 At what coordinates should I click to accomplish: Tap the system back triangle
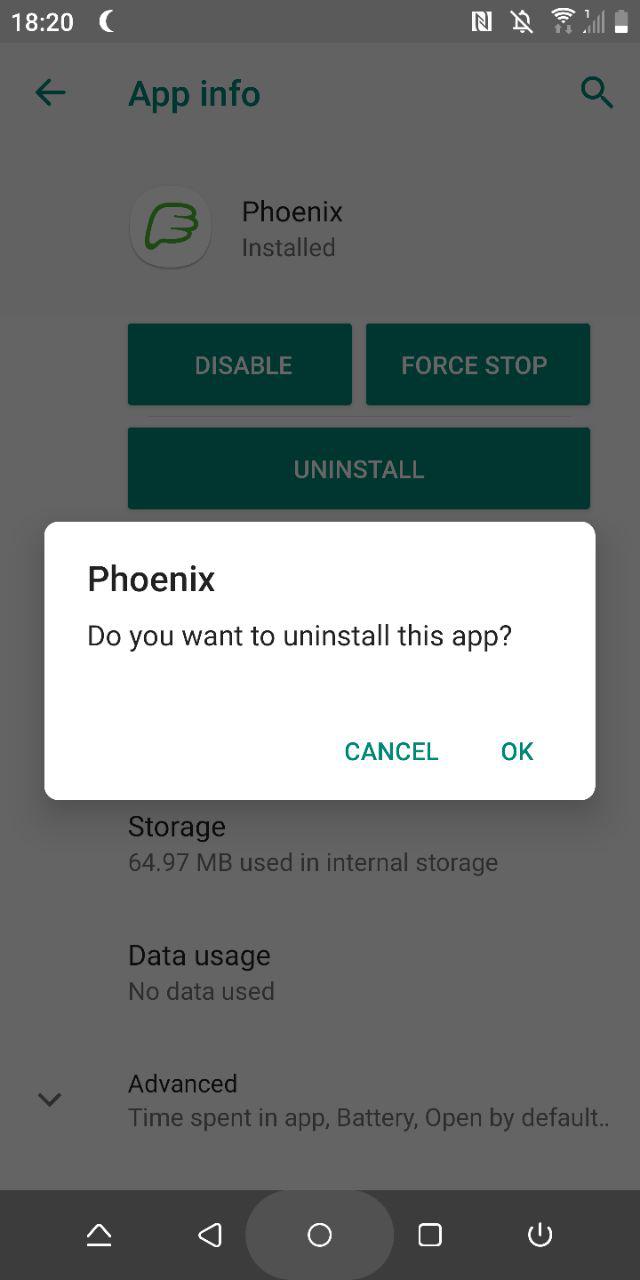click(210, 1235)
